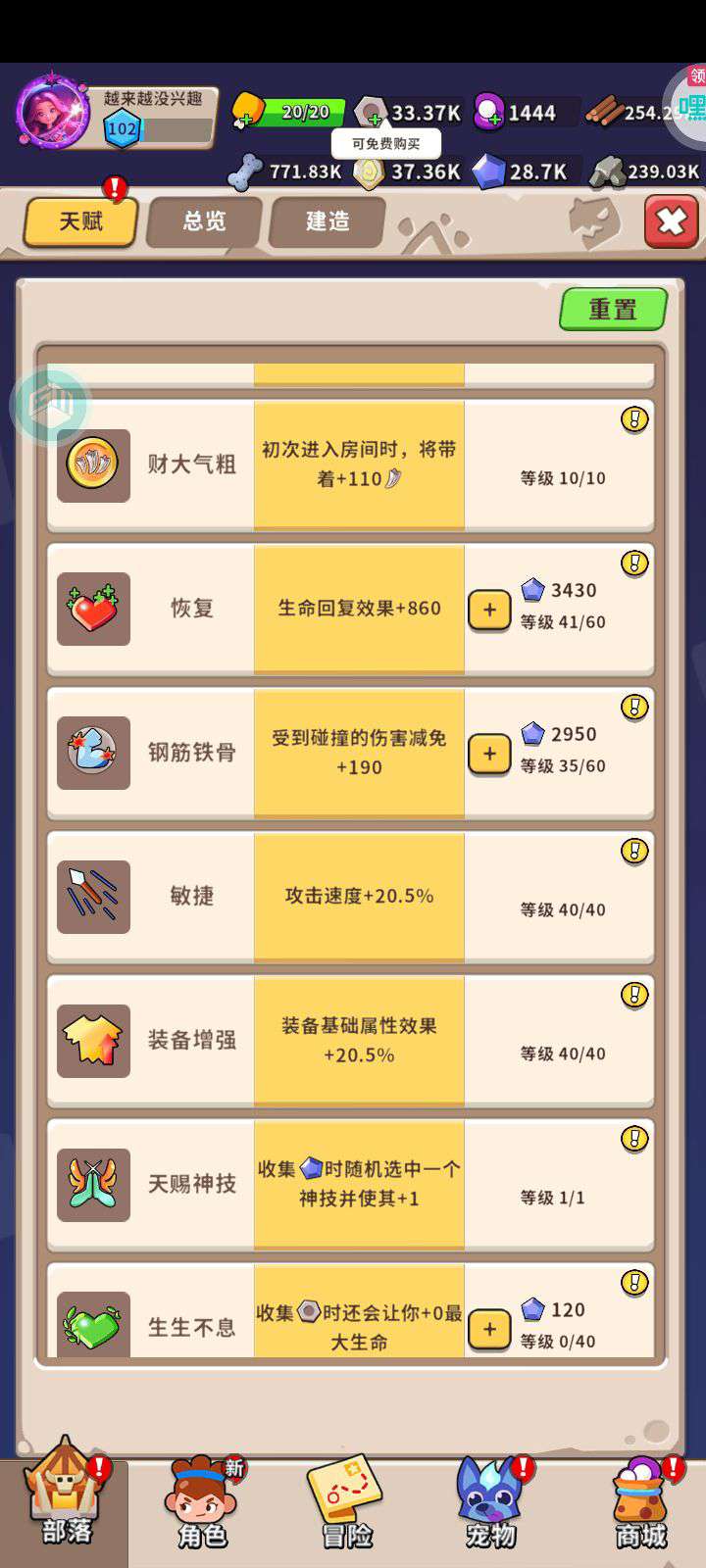The image size is (706, 1568).
Task: Open info icon for 天赐神技
Action: [x=634, y=1139]
